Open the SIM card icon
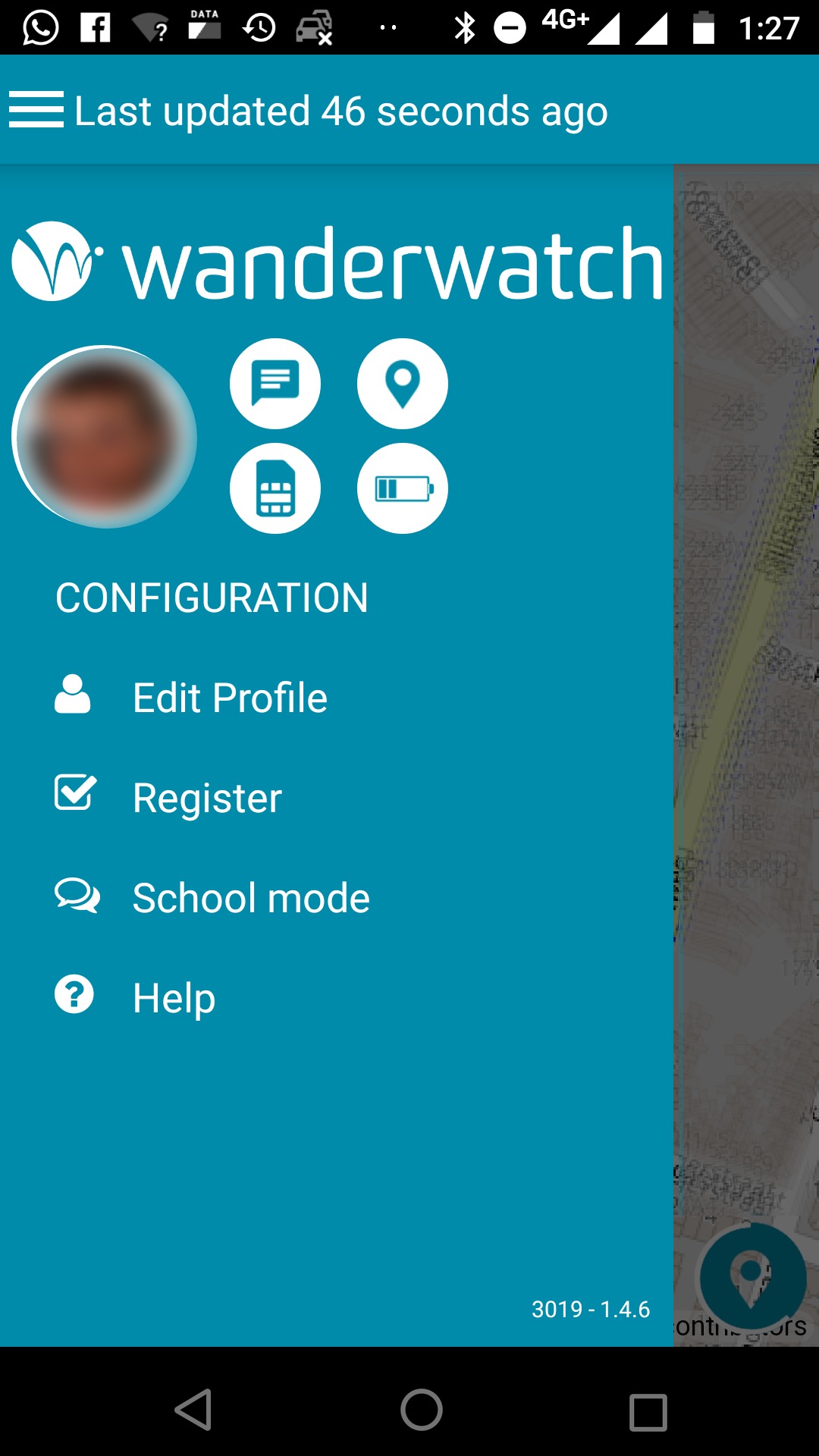 275,488
